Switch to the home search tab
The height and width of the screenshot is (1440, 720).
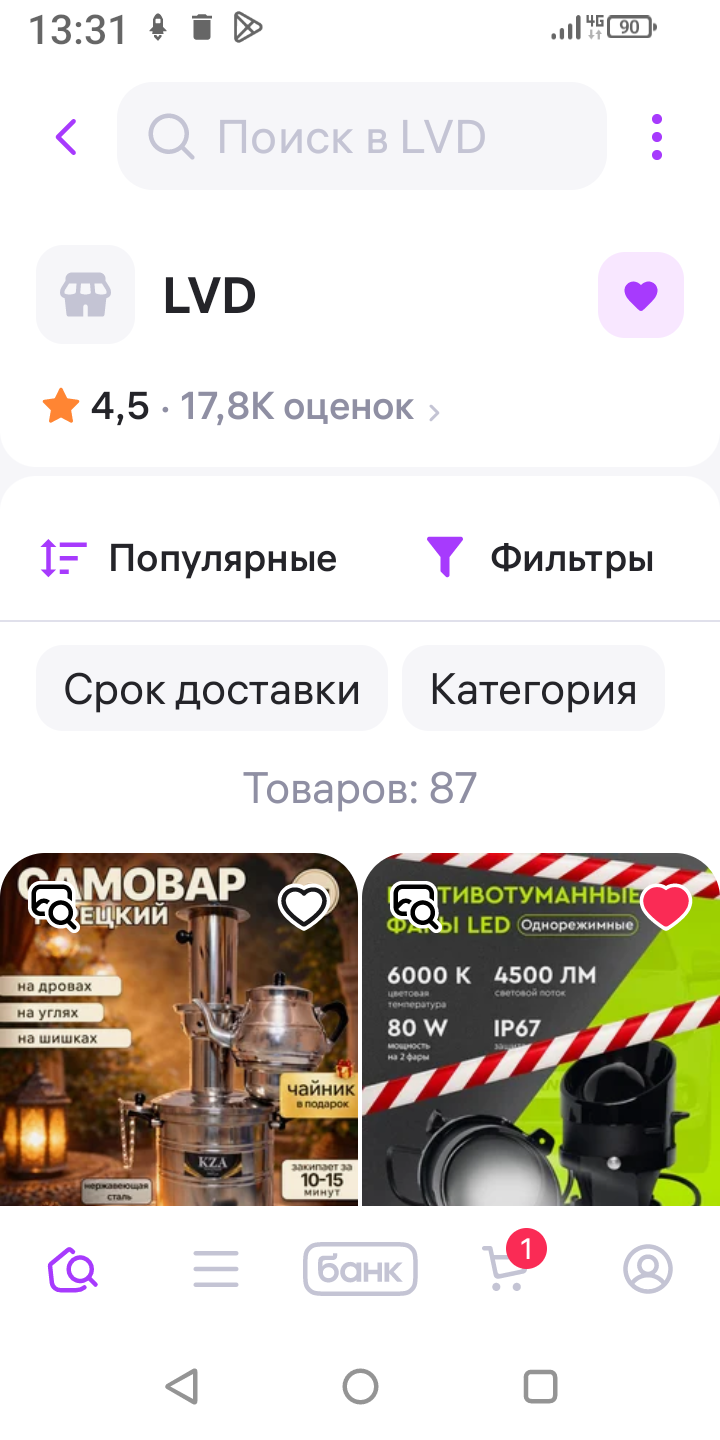tap(72, 1270)
